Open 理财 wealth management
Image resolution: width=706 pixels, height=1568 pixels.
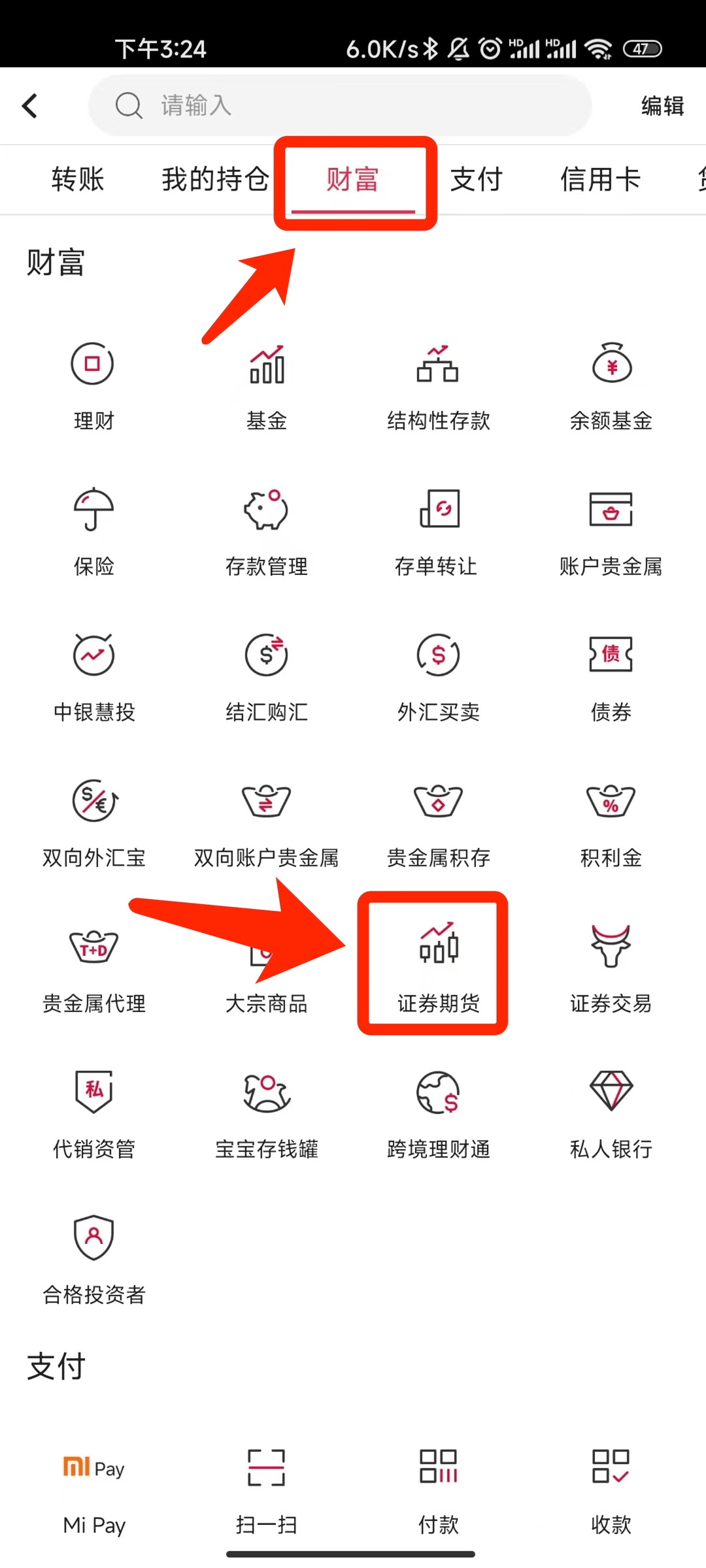click(x=93, y=385)
